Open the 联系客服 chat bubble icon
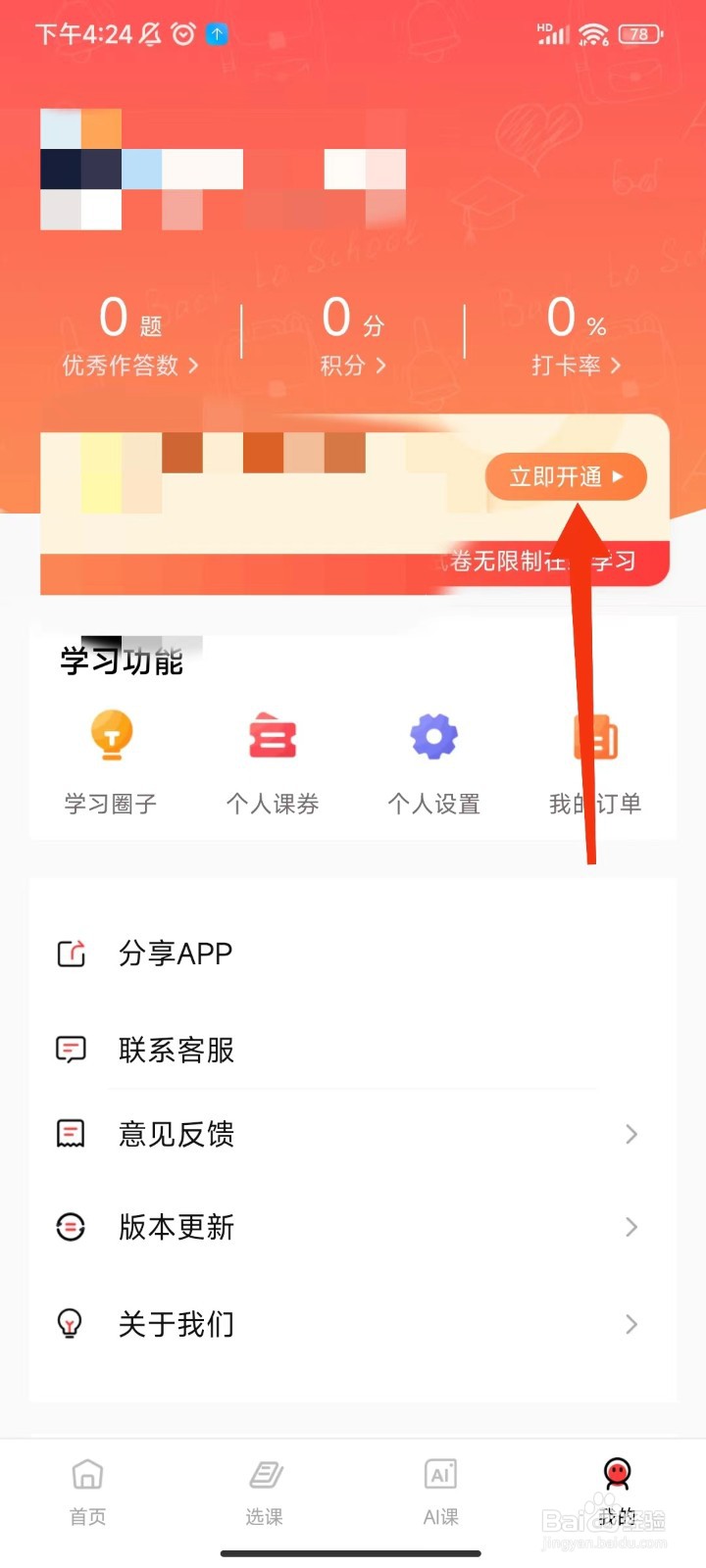 point(70,1048)
